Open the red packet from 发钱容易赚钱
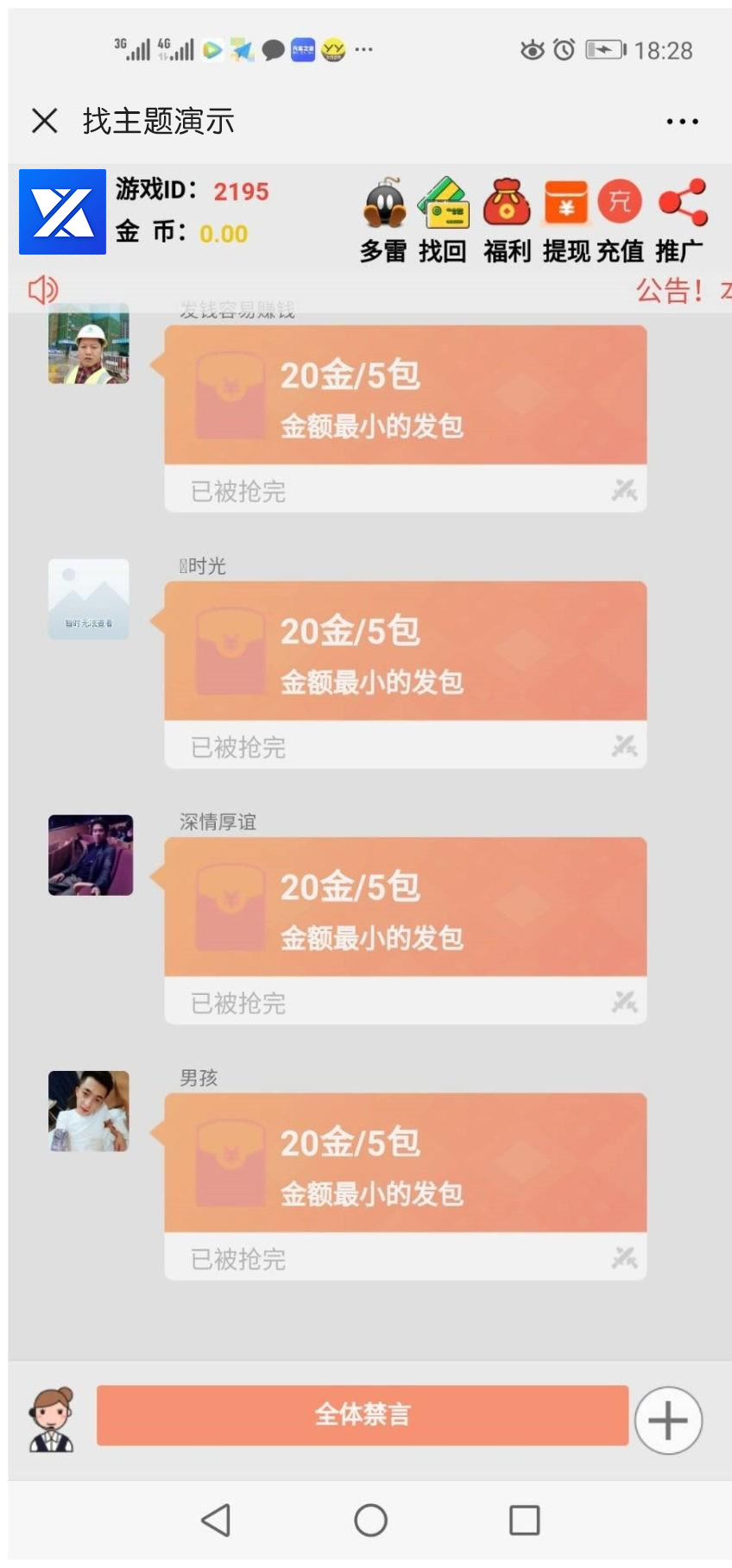 coord(405,395)
